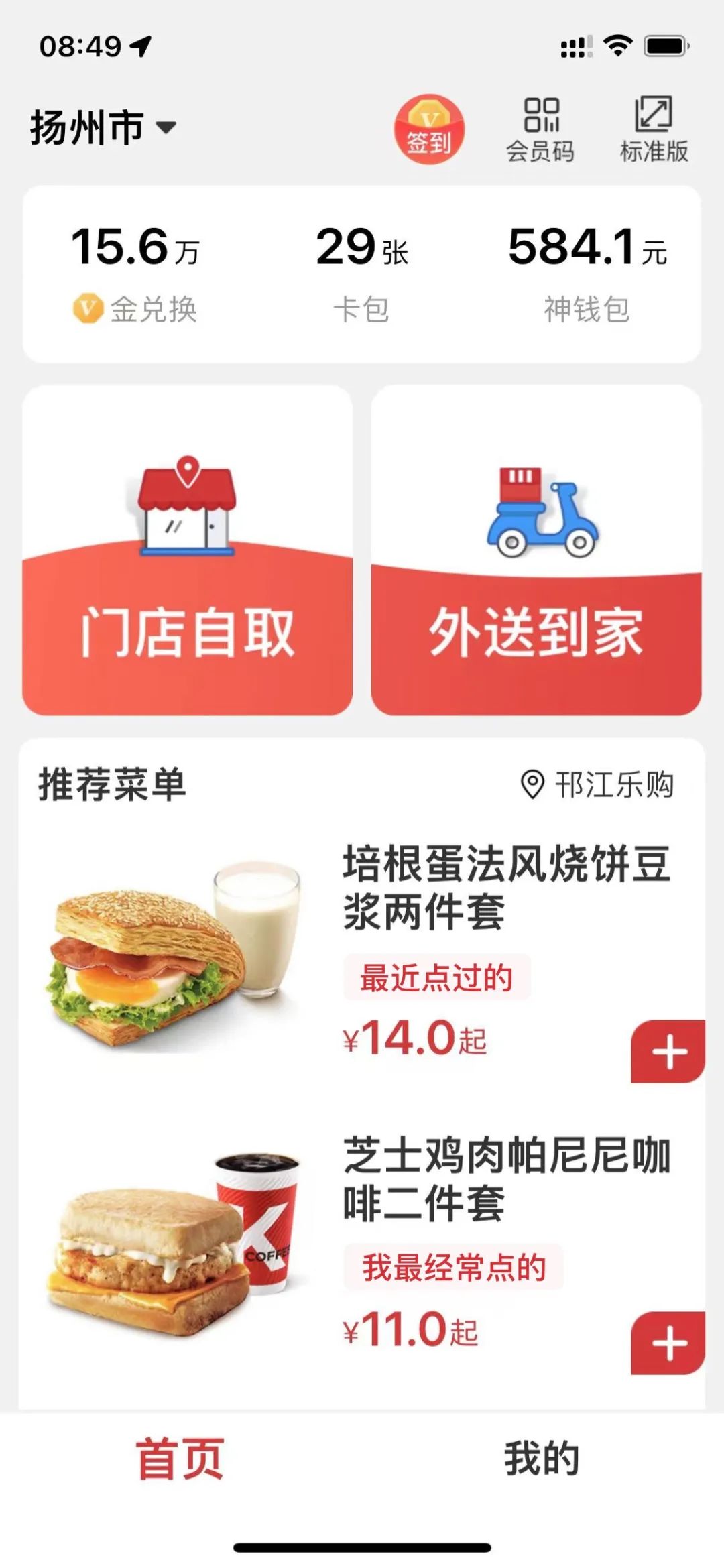Add 芝士鸡肉帕尼尼咖啡二件套 to the order
Image resolution: width=724 pixels, height=1568 pixels.
(668, 1343)
